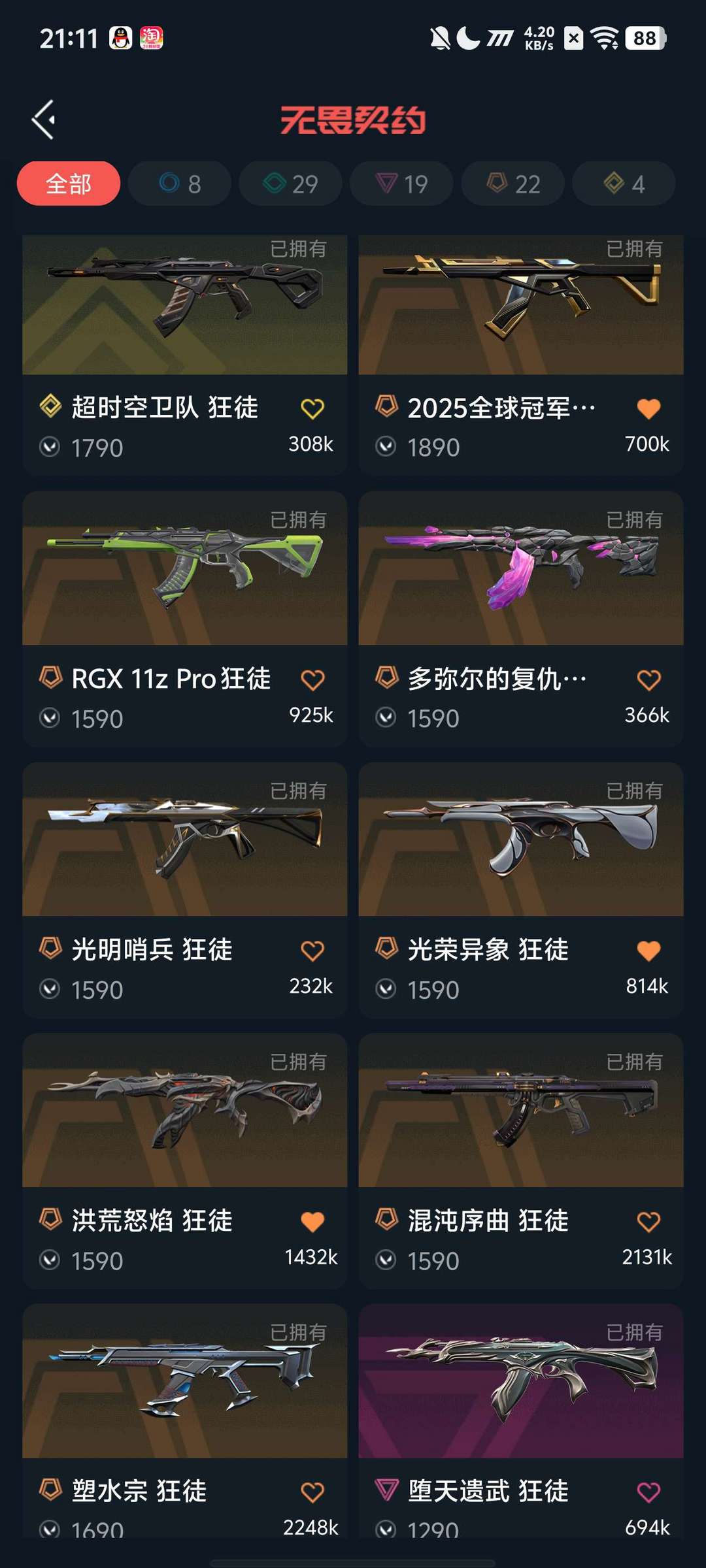Click the back arrow at top left
Screen dimensions: 706x1568
pos(42,119)
